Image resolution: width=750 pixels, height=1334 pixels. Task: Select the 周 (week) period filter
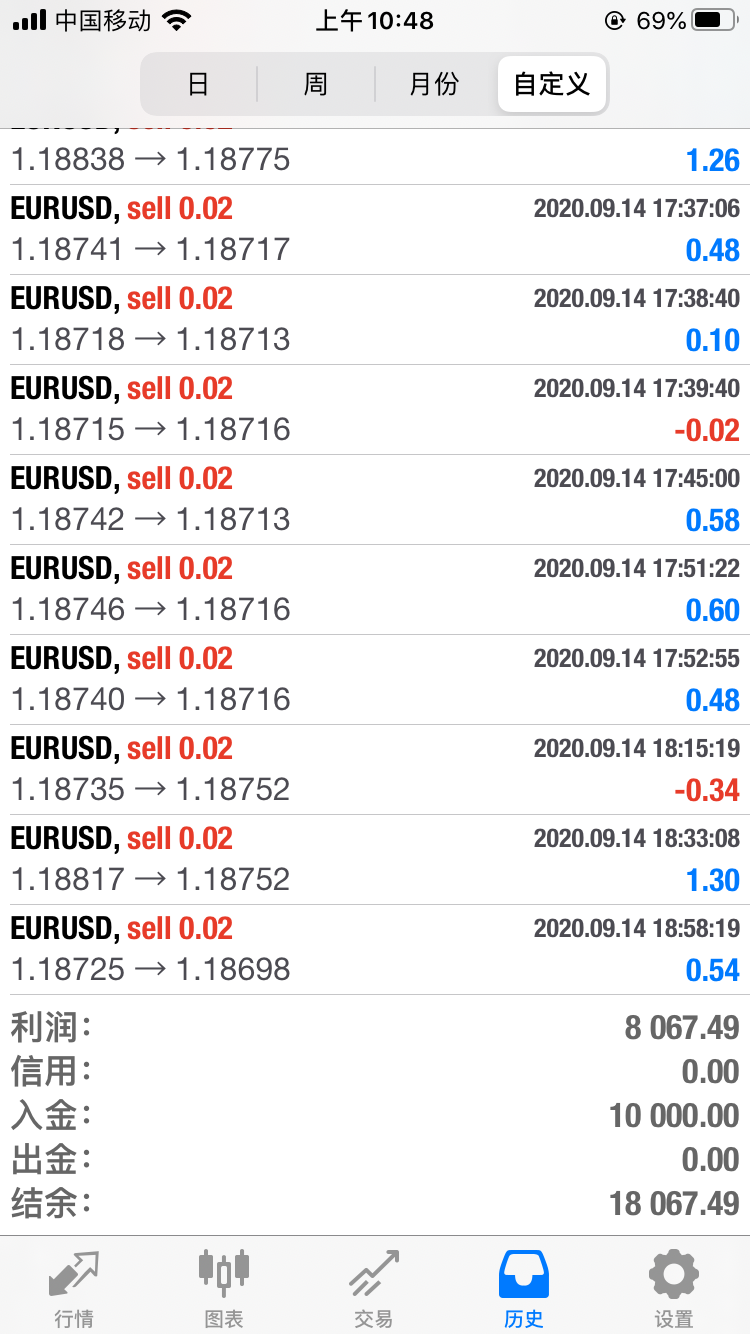click(x=316, y=84)
